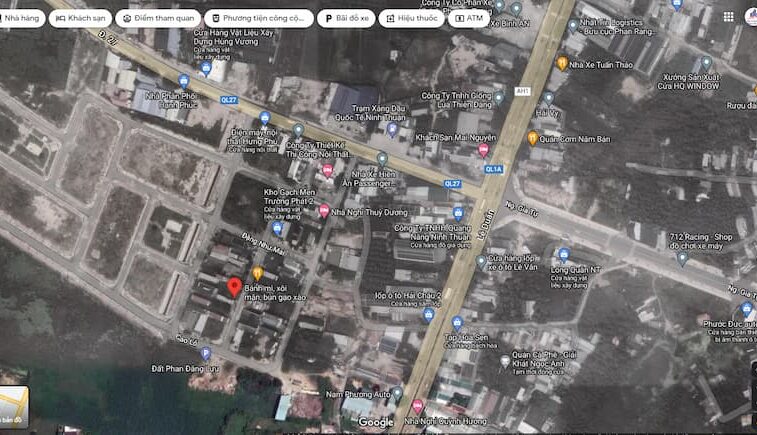Open Khách Sạn Mai Nguyên pin

(483, 150)
